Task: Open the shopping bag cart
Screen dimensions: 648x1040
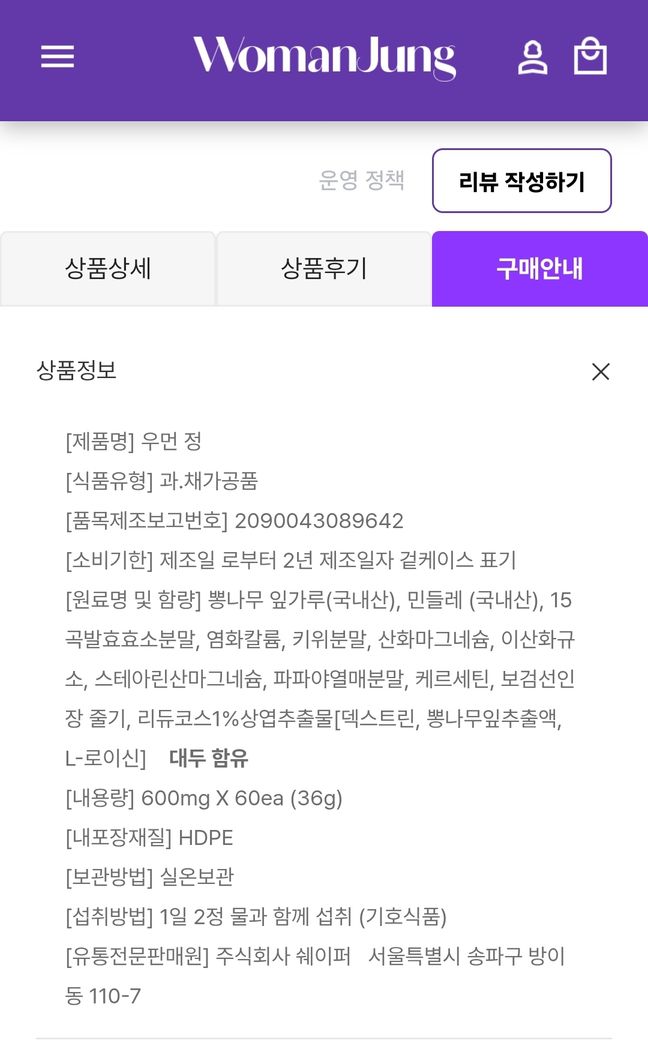Action: click(x=590, y=57)
